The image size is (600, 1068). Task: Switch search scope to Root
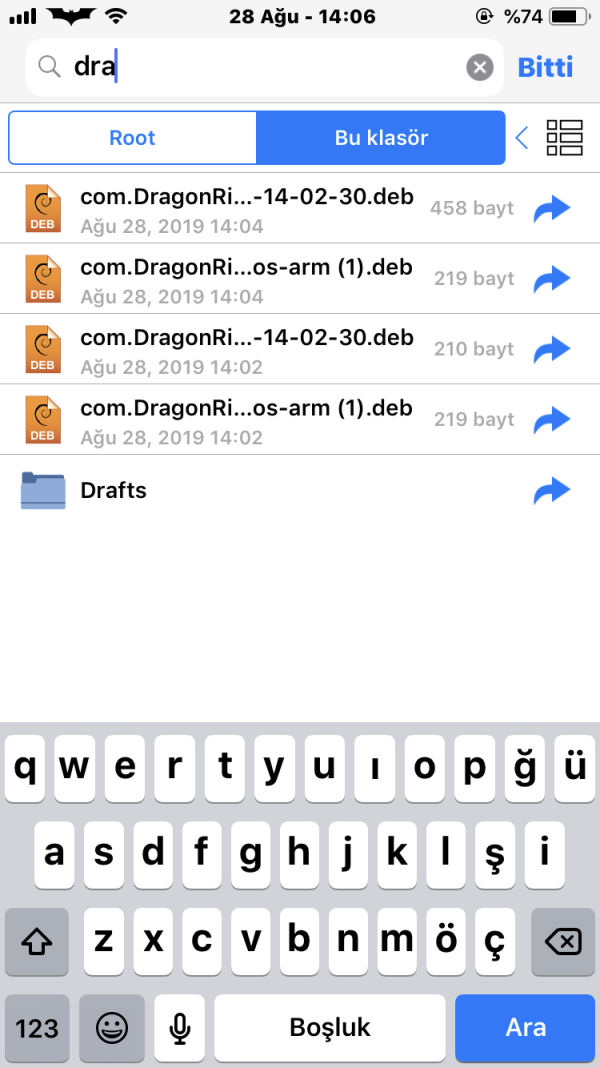(x=132, y=137)
